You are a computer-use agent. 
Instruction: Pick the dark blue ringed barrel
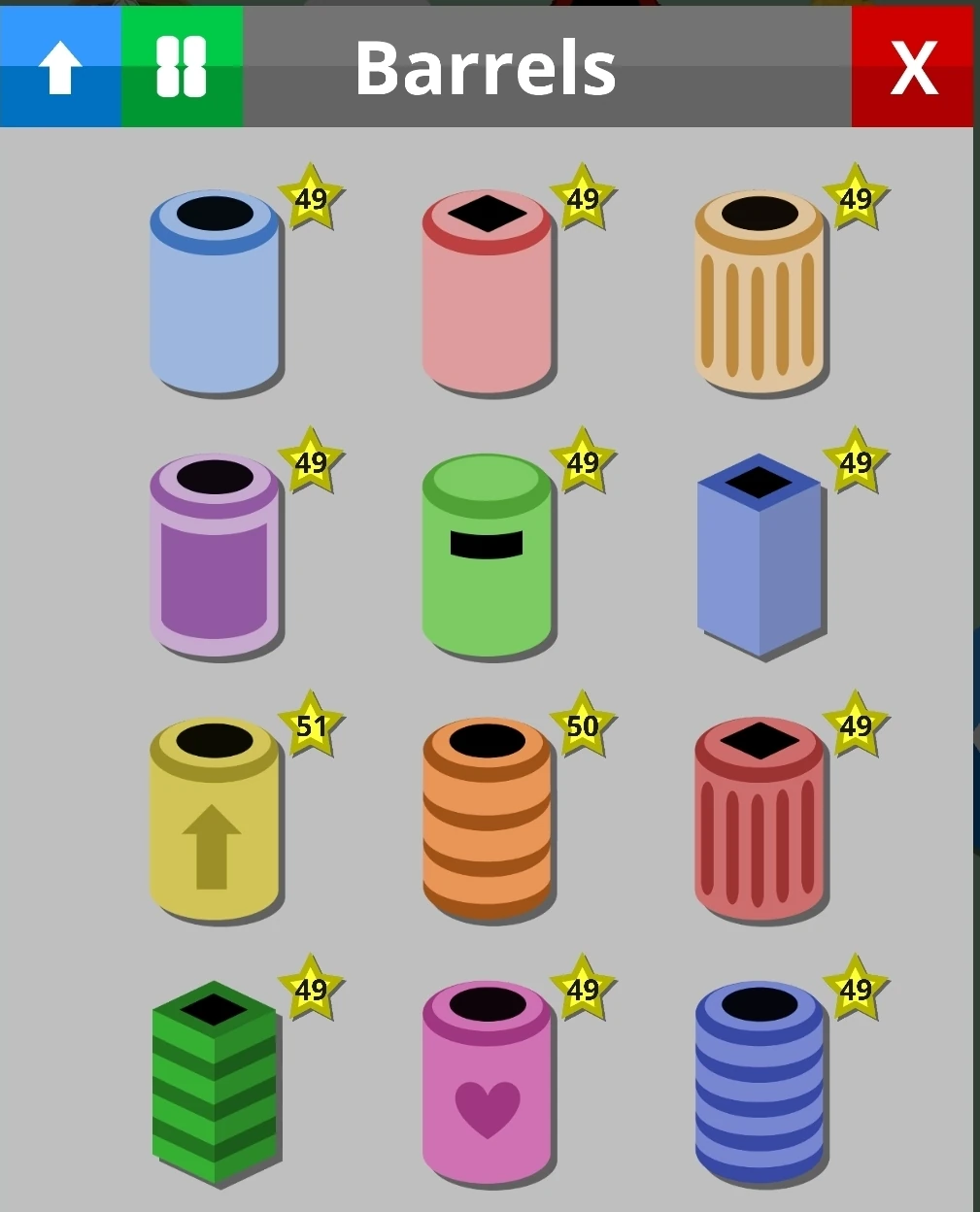[x=760, y=1084]
